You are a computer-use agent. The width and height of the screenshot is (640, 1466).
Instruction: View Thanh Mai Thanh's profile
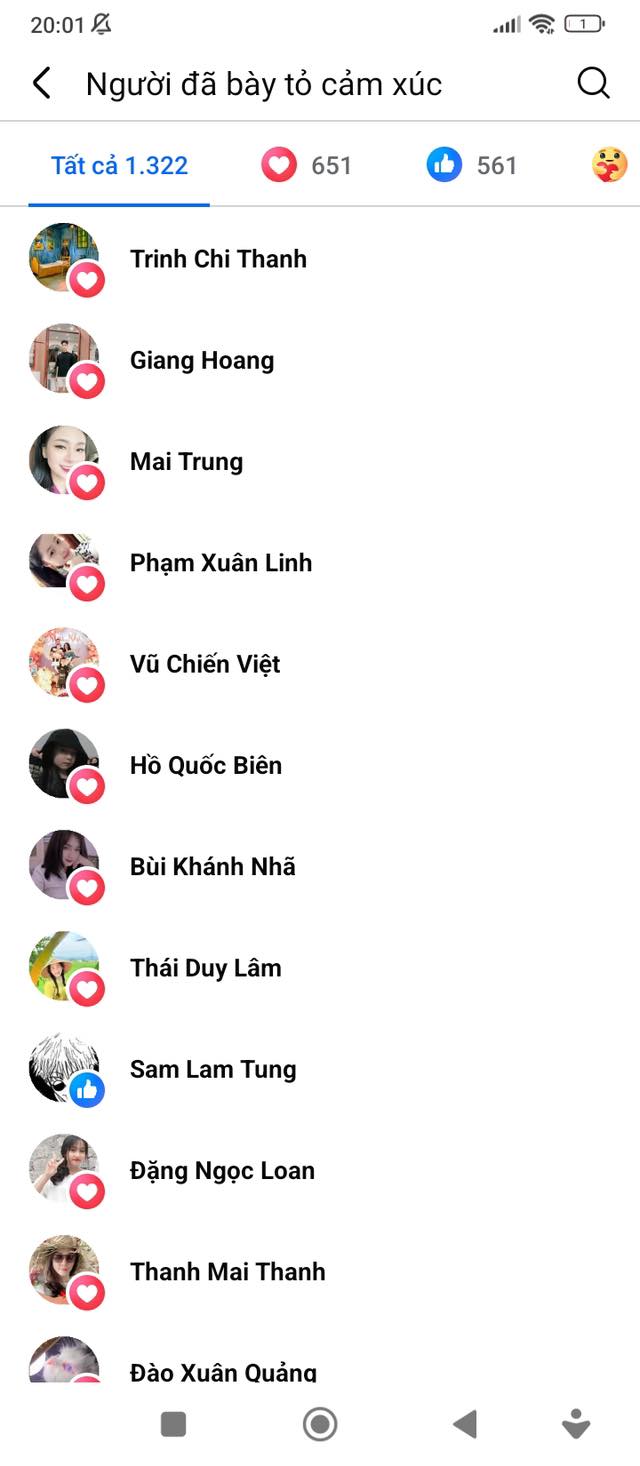[x=228, y=1271]
